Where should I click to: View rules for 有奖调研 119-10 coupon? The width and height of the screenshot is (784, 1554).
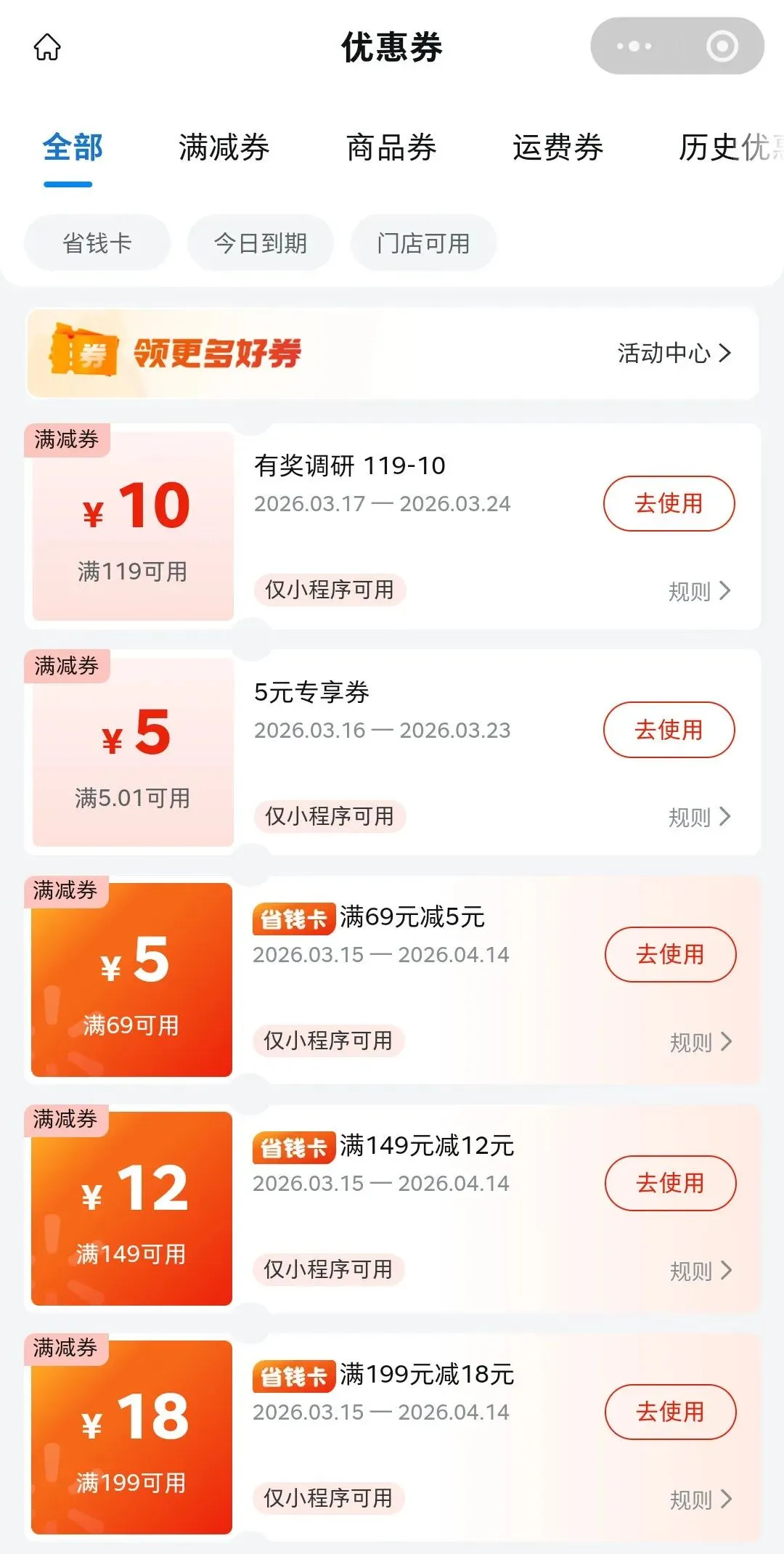[700, 591]
